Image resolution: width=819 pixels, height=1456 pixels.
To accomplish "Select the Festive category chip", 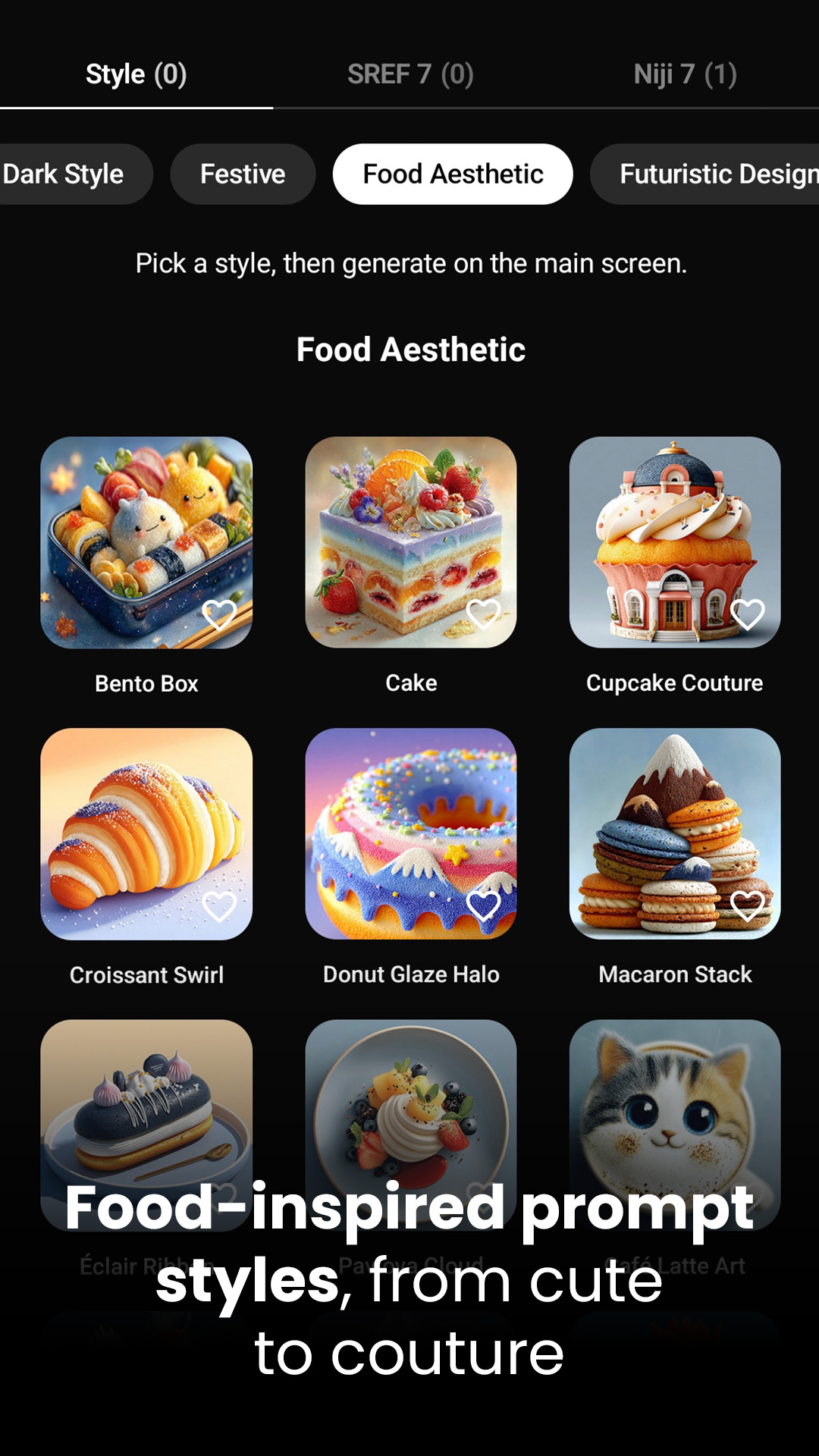I will [243, 174].
